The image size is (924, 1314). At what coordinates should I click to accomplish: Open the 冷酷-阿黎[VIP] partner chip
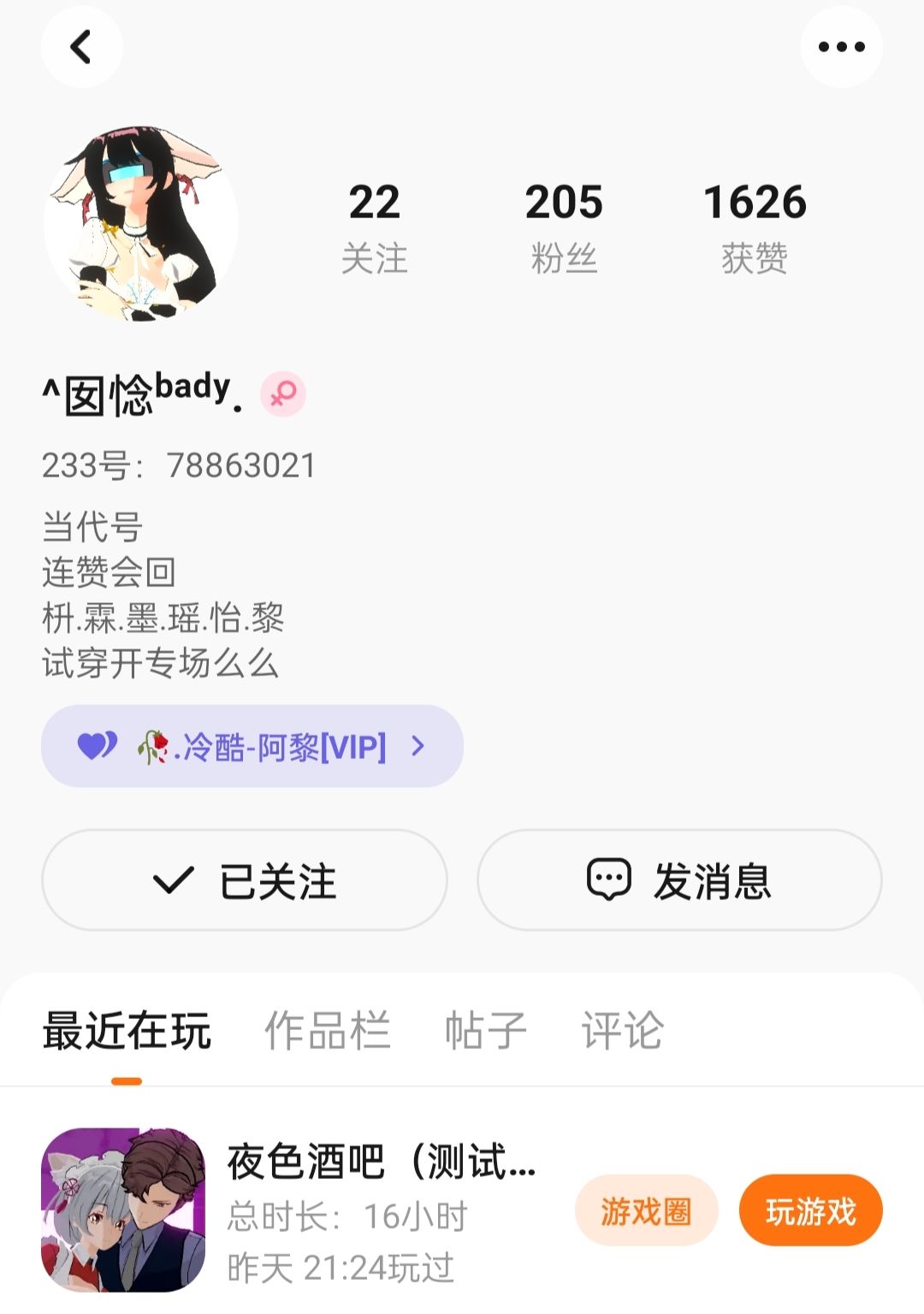252,746
